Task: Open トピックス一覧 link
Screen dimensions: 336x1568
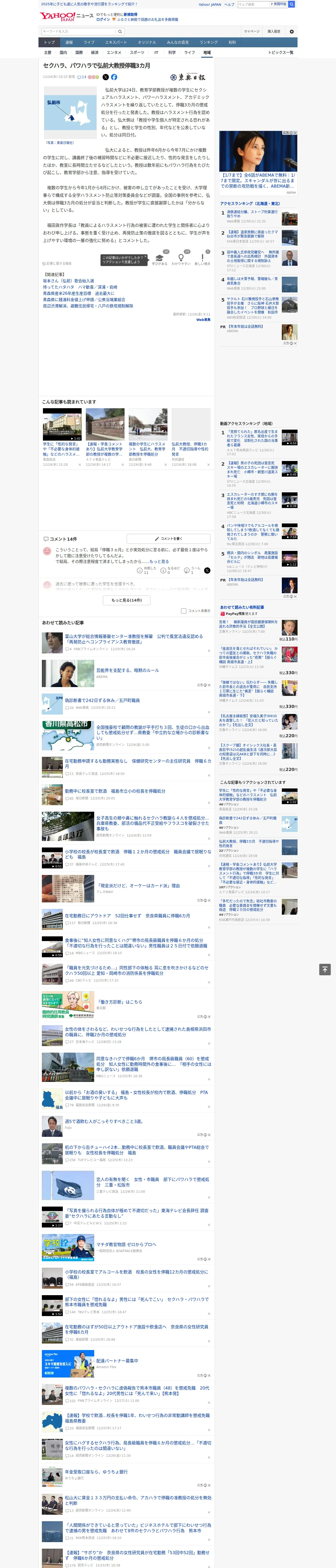Action: [281, 52]
